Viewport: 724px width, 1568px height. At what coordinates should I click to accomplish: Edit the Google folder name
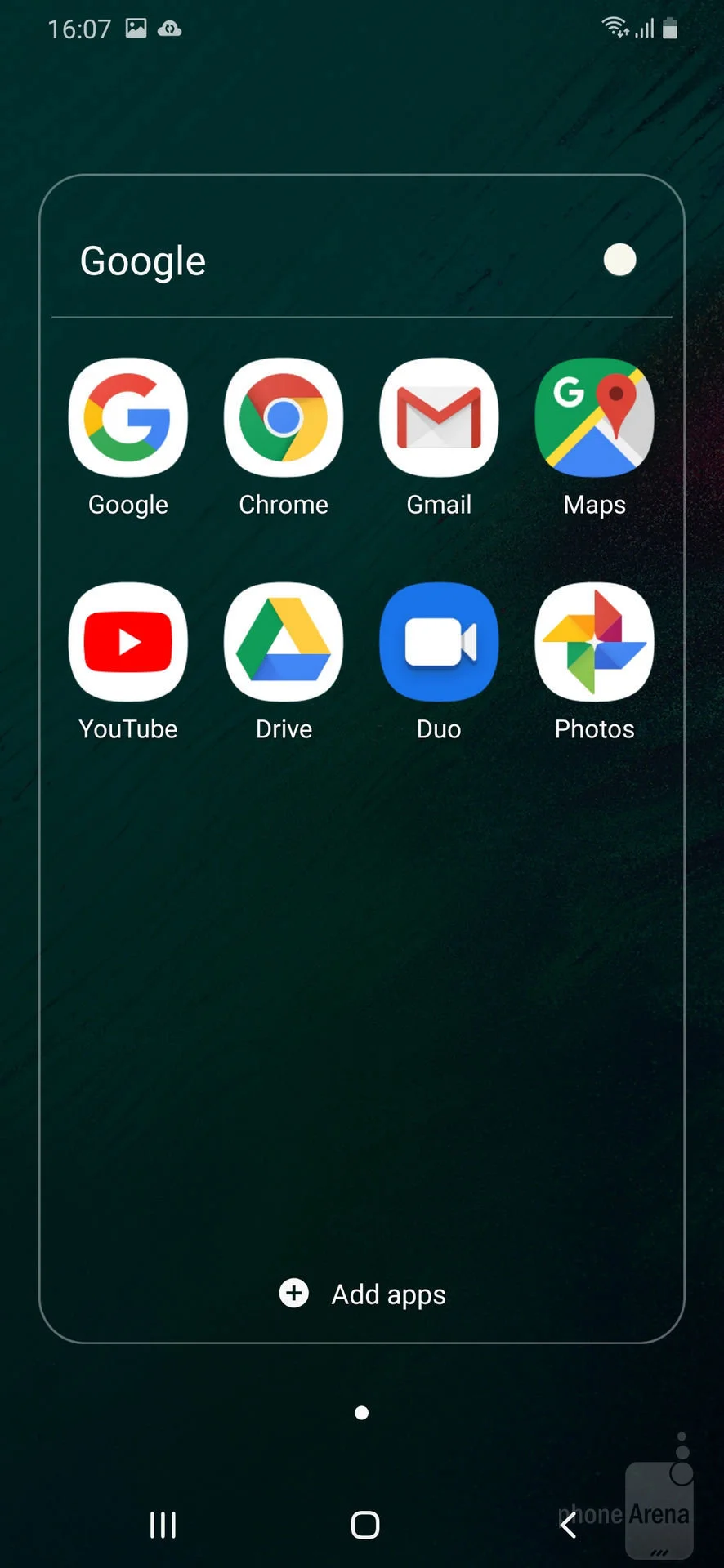tap(143, 261)
